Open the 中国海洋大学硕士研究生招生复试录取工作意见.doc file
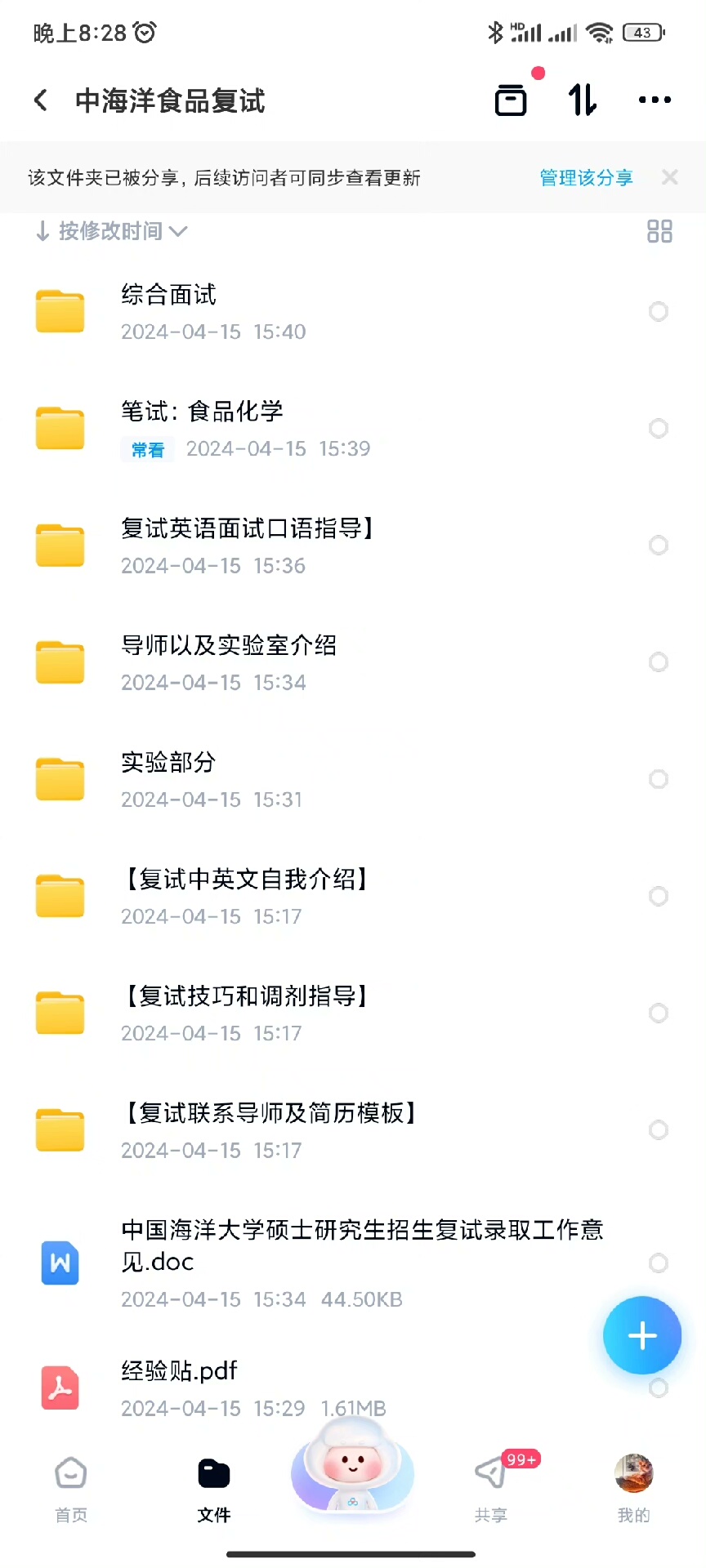Viewport: 706px width, 1568px height. (x=362, y=1245)
